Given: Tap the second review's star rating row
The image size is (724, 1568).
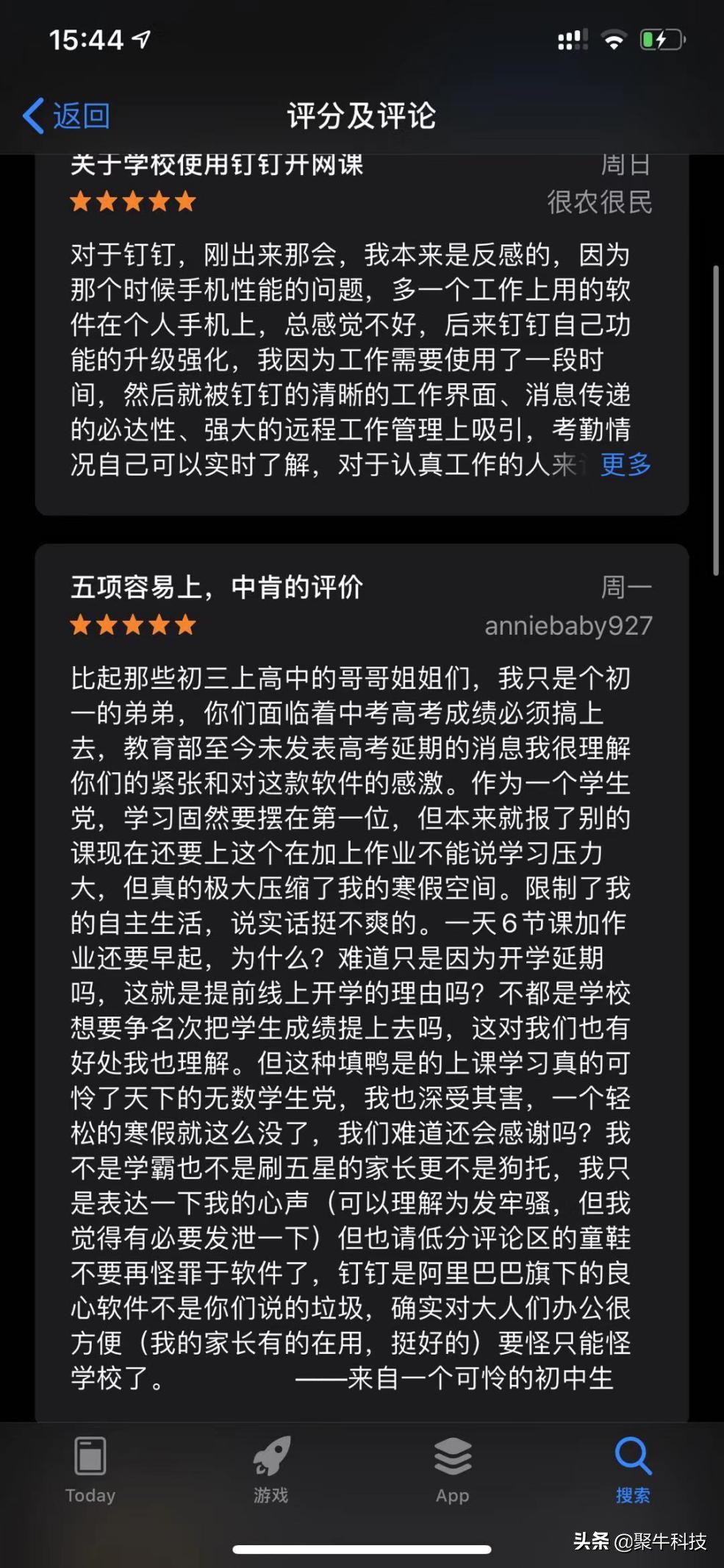Looking at the screenshot, I should tap(132, 626).
